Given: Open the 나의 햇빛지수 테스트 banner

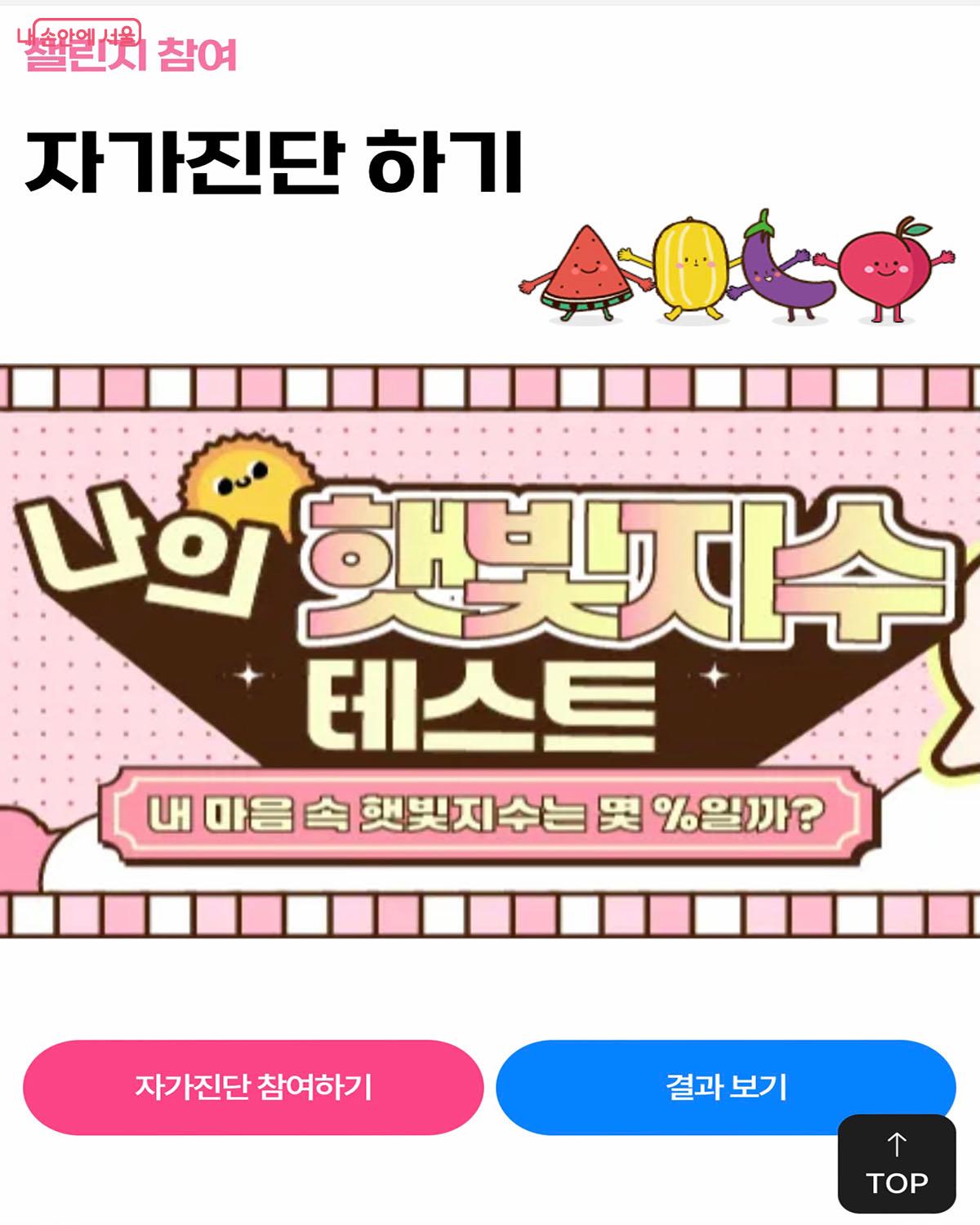Looking at the screenshot, I should 490,651.
